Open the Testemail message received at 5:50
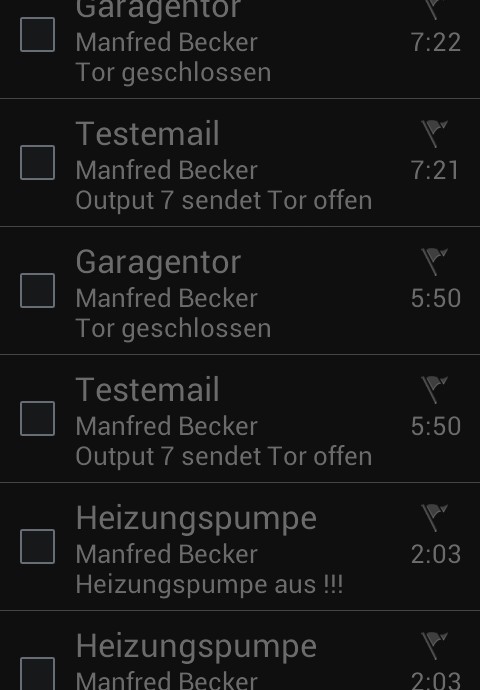The height and width of the screenshot is (690, 480). pos(240,419)
